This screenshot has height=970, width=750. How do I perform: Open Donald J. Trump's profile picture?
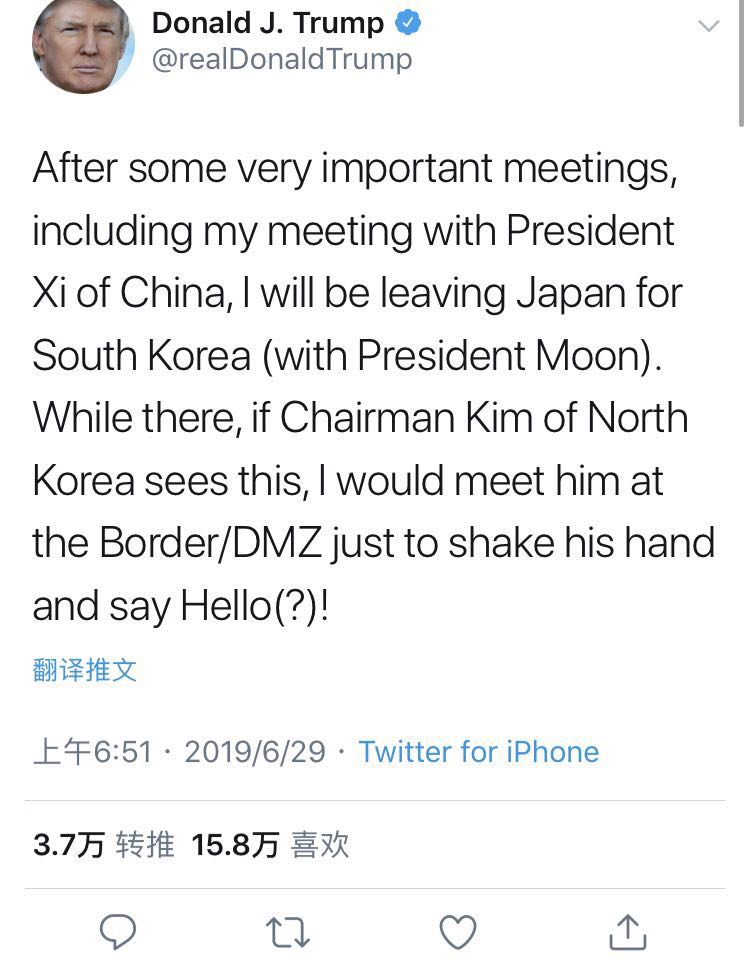point(82,44)
